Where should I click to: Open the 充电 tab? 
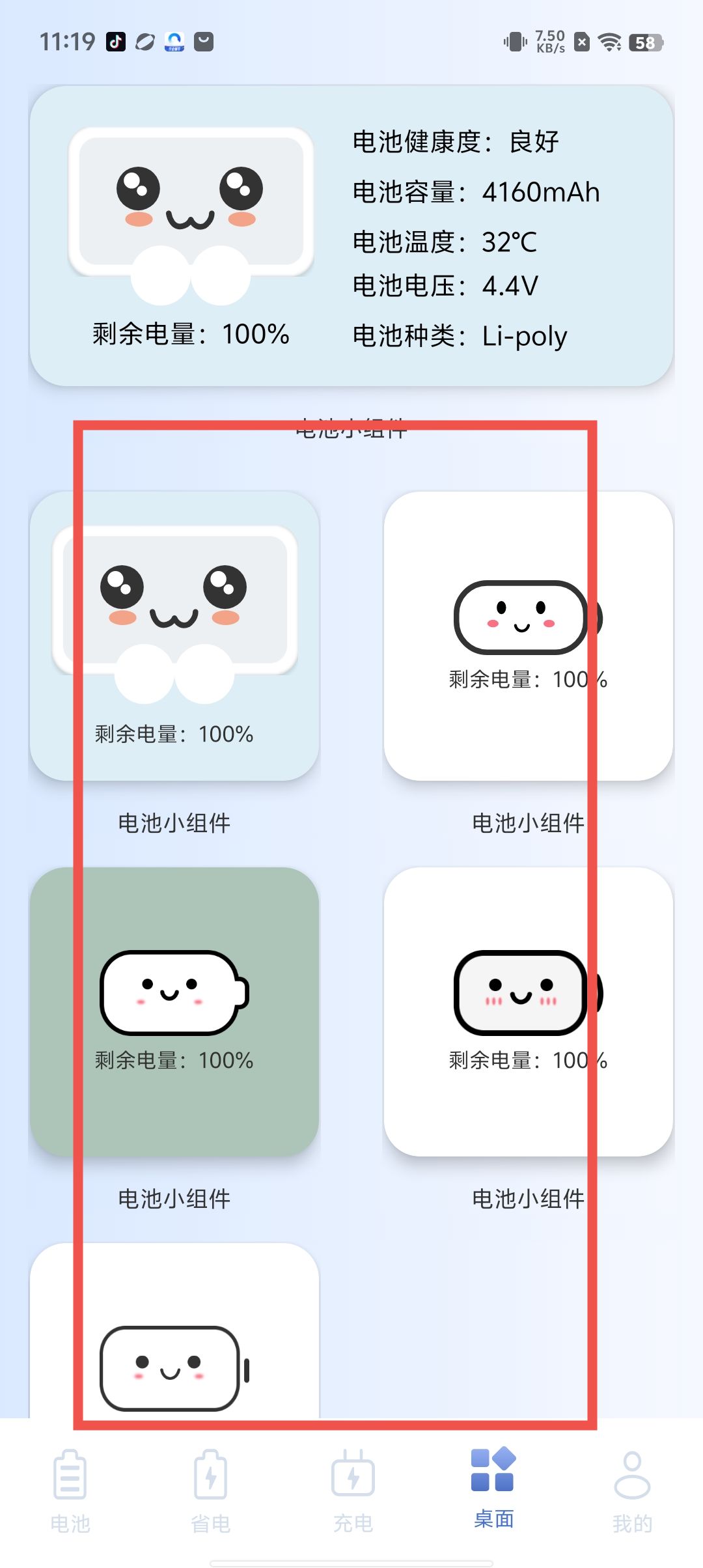click(x=352, y=1491)
